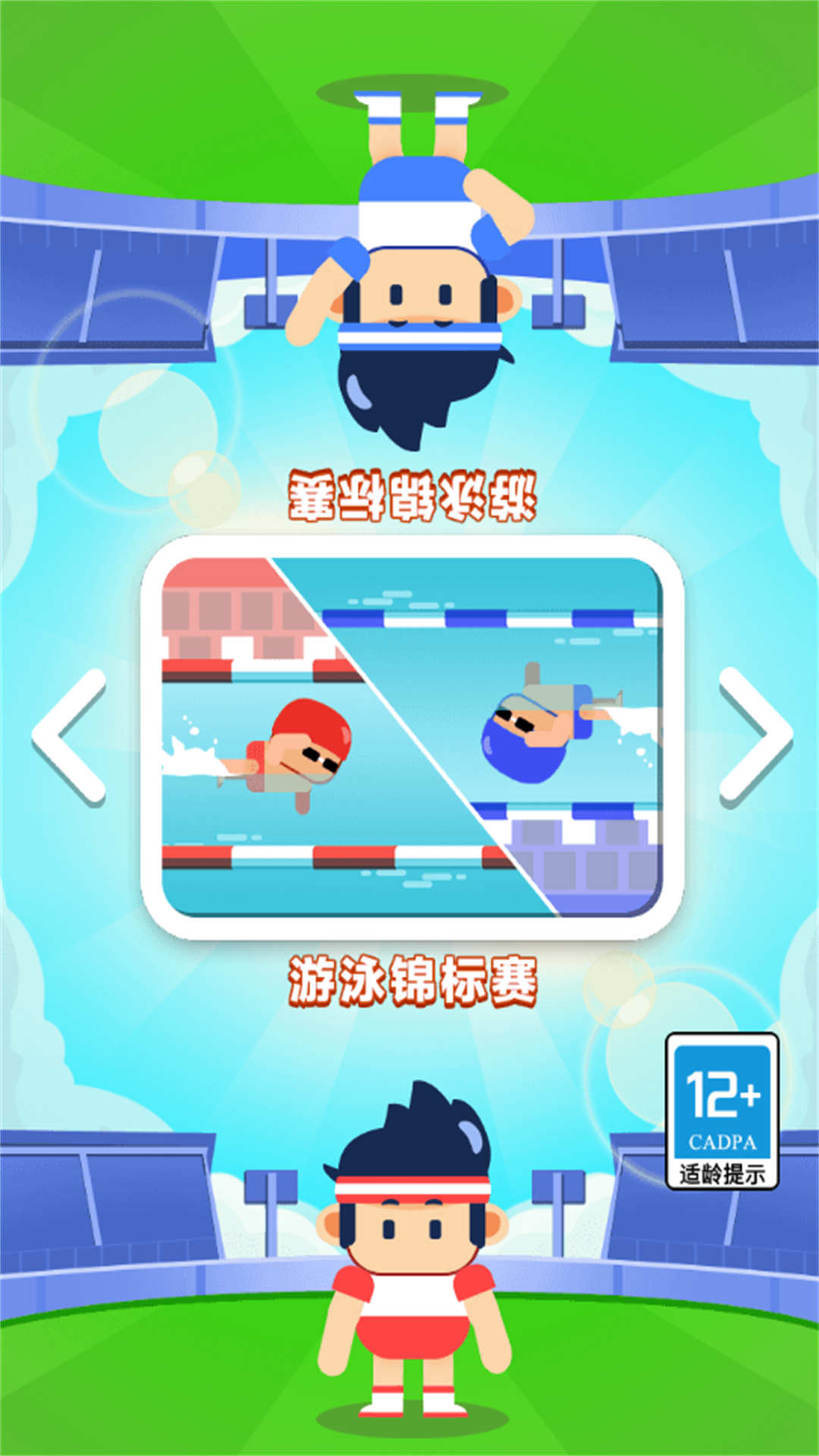
Task: Go to the previous mini-game with the left arrow
Action: 68,736
